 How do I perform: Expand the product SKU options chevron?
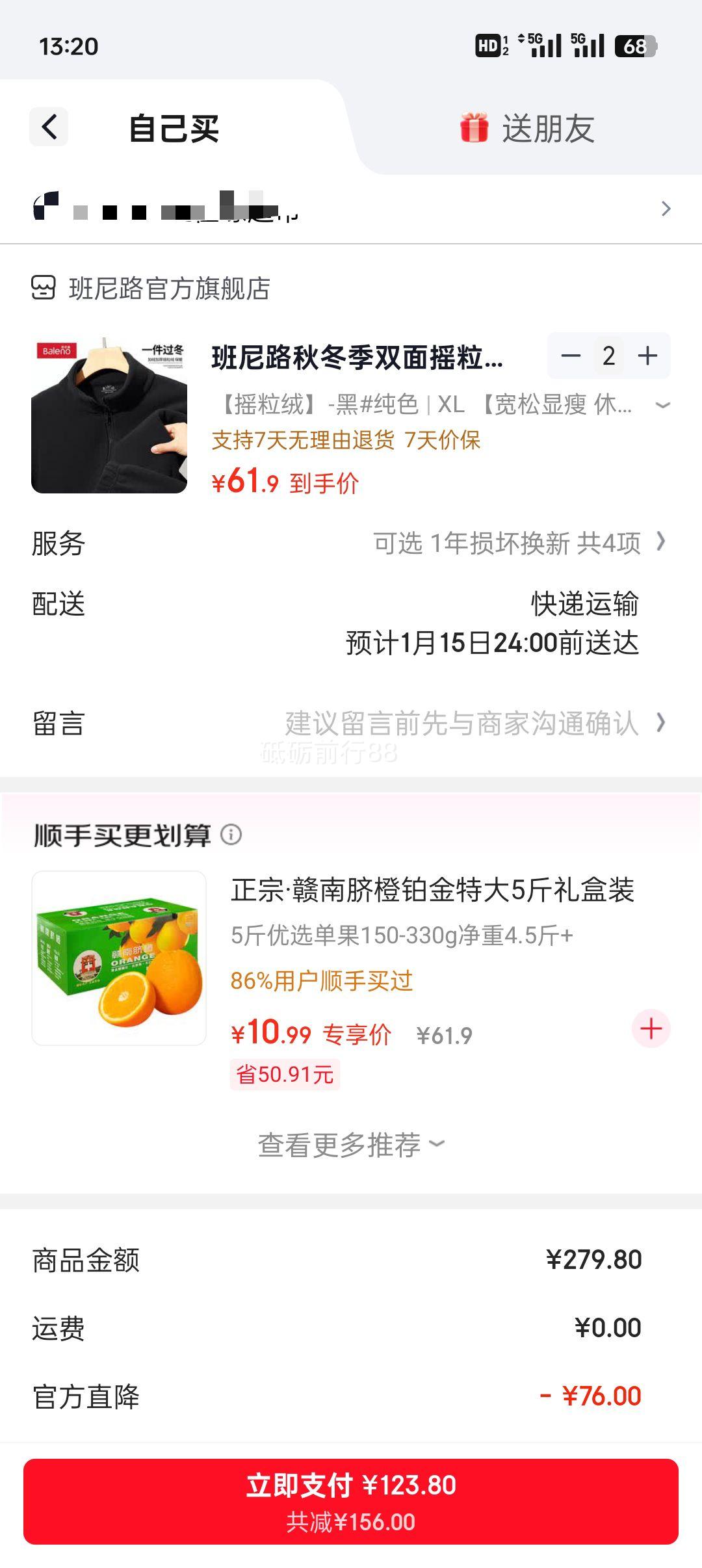[662, 404]
